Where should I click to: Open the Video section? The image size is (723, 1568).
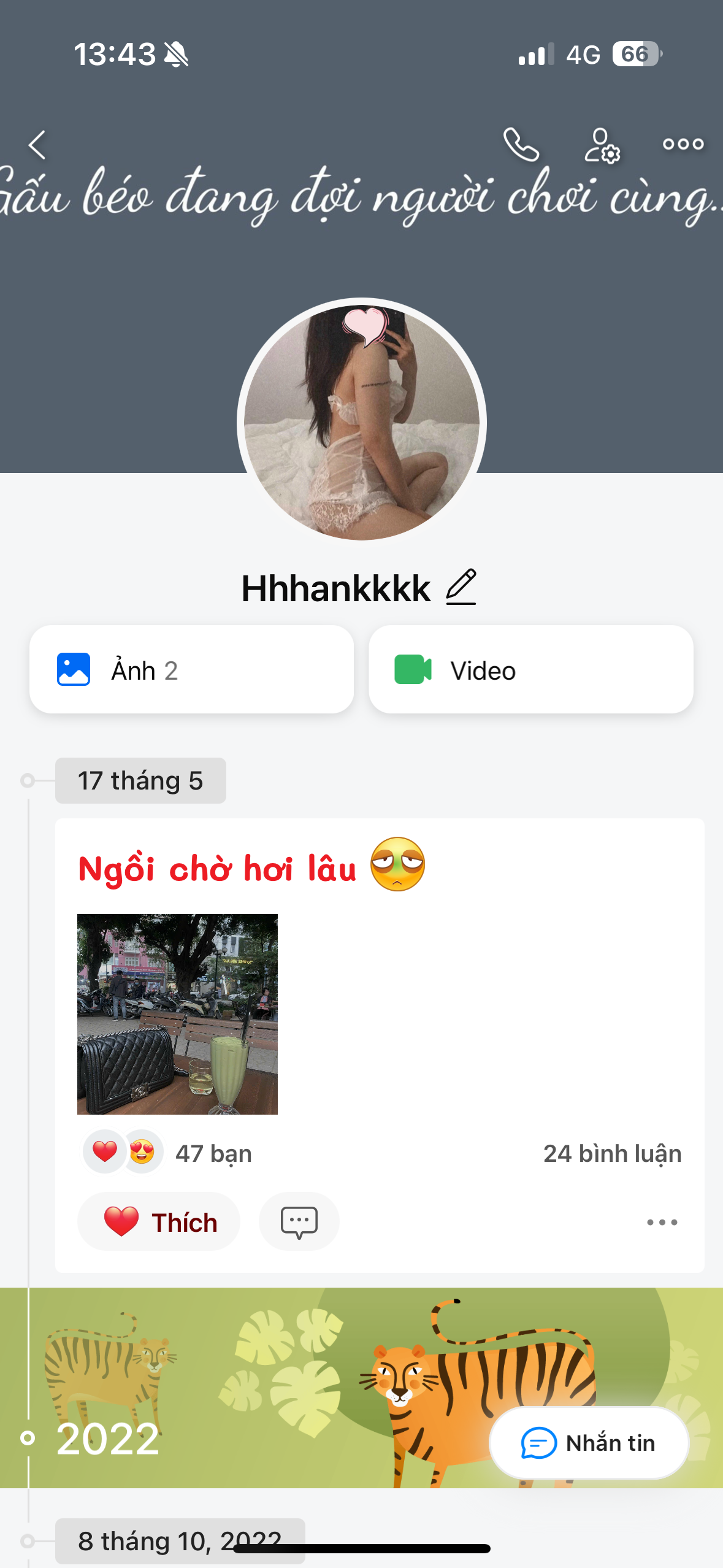(530, 669)
